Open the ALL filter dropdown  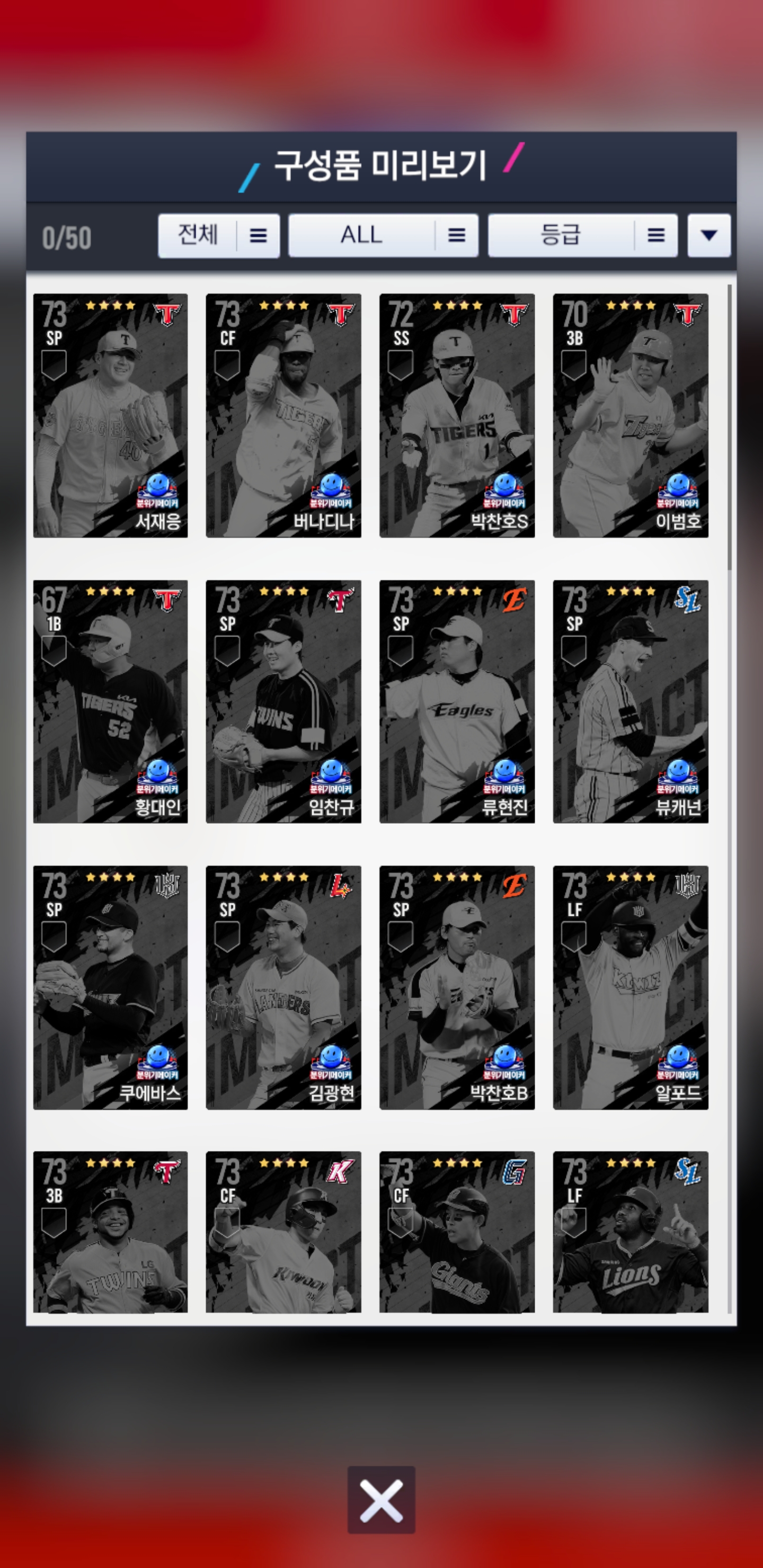click(x=383, y=236)
